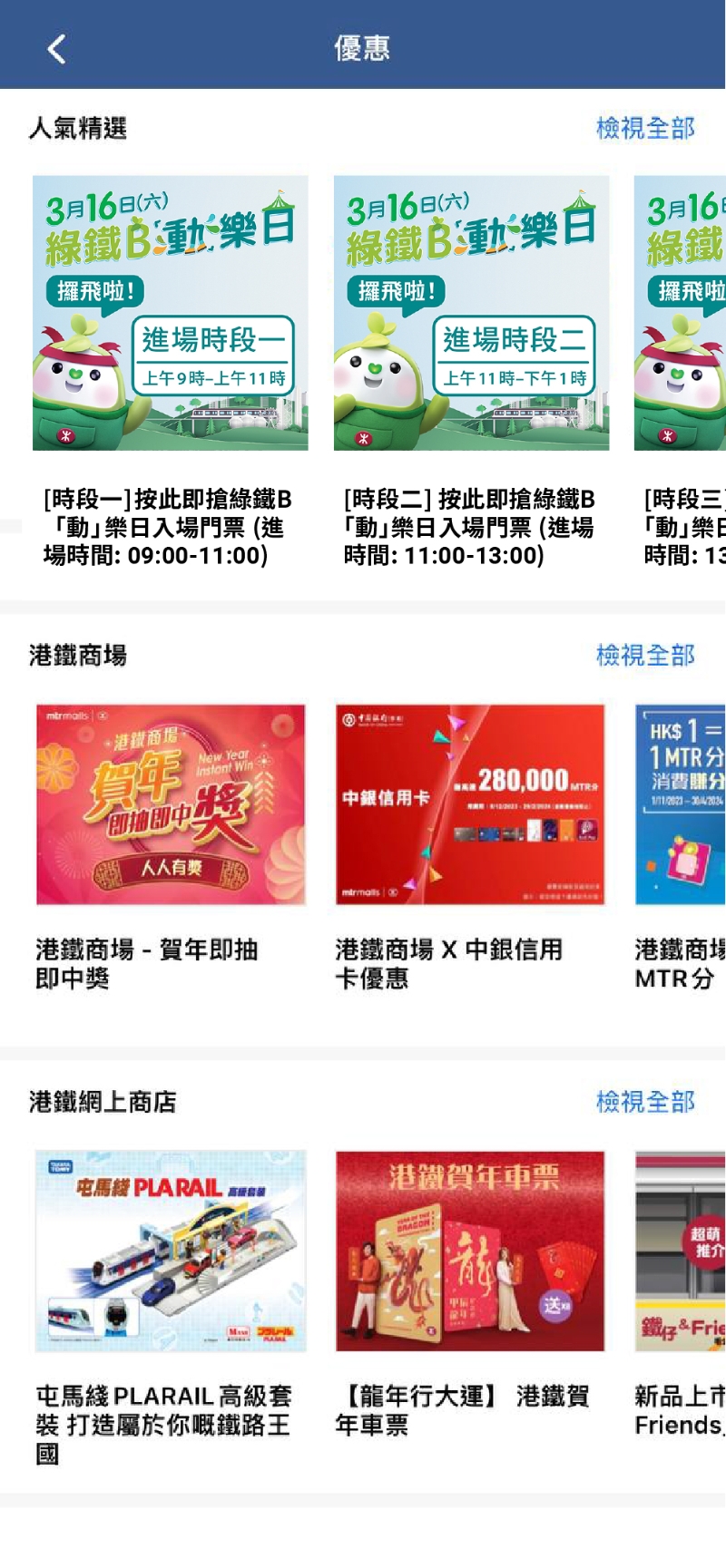
Task: Tap 檢視全部 beside 港鐵網上商店
Action: pos(645,1102)
